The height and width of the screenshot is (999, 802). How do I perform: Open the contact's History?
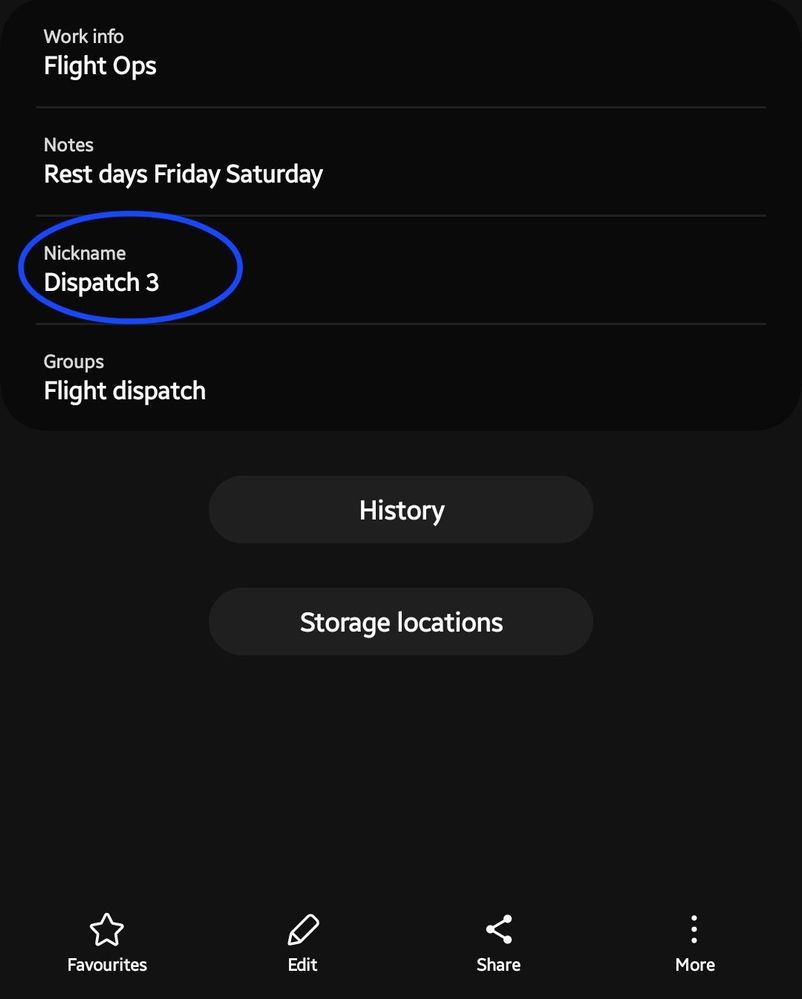(x=400, y=510)
